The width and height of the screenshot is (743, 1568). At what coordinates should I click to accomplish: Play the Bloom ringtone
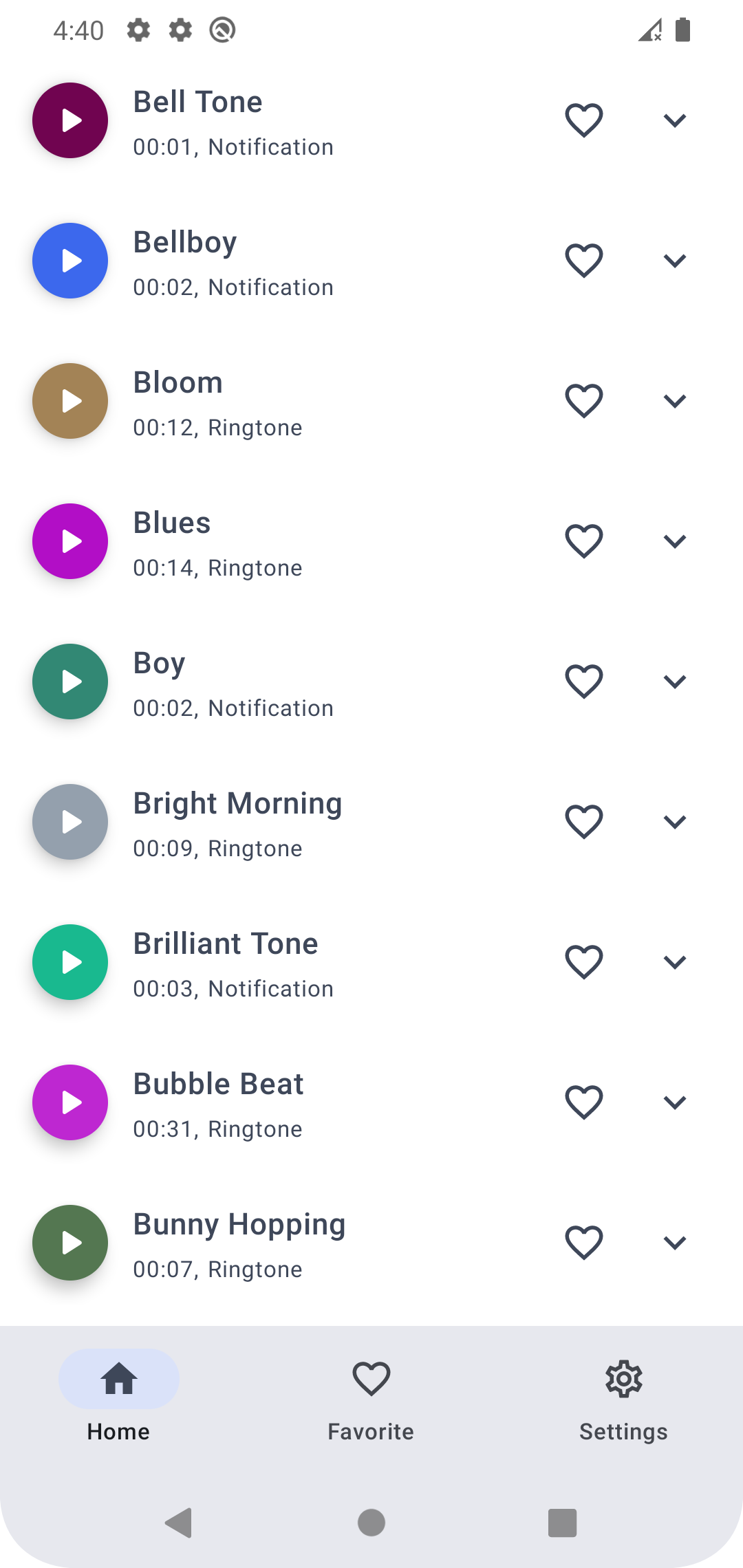(x=69, y=401)
